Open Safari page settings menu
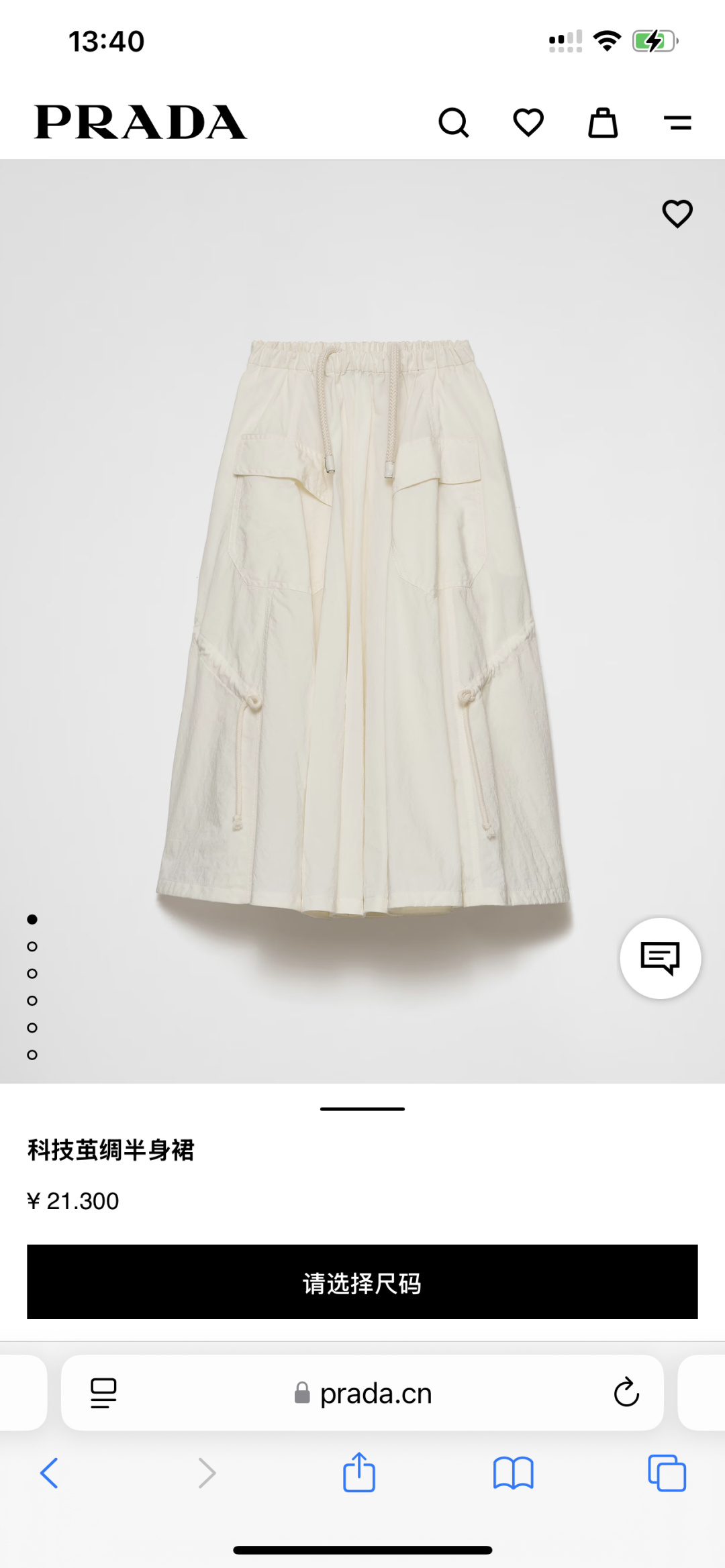Screen dimensions: 725x1568 (103, 1393)
